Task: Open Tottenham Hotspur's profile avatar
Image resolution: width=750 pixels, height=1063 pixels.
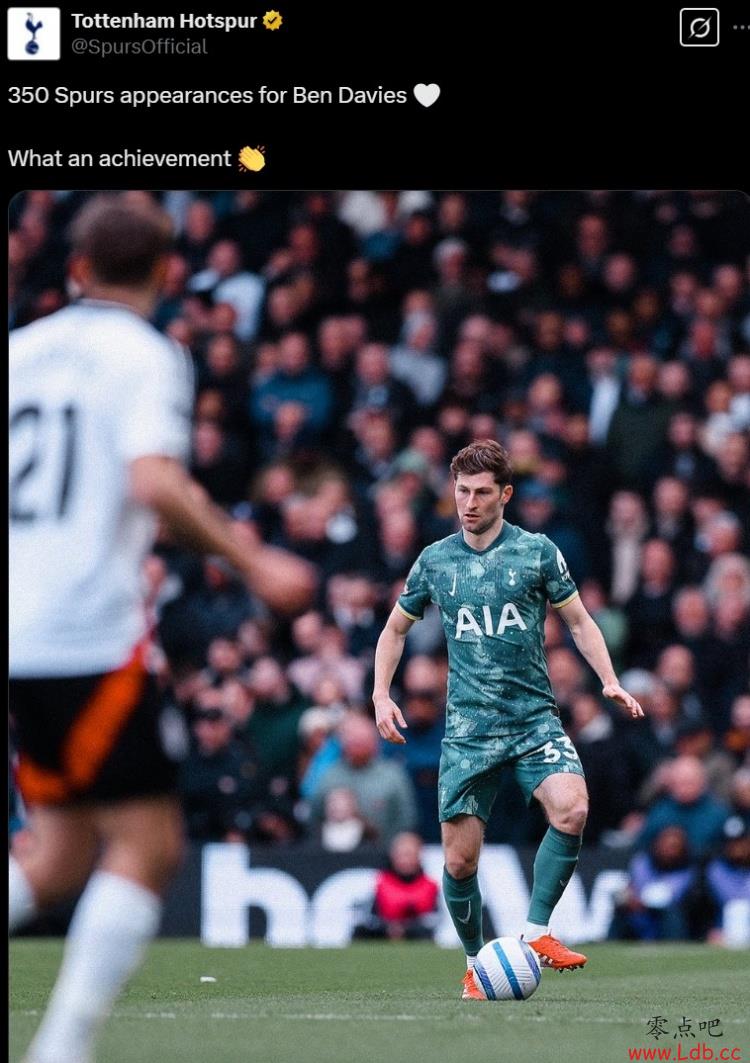Action: coord(33,33)
